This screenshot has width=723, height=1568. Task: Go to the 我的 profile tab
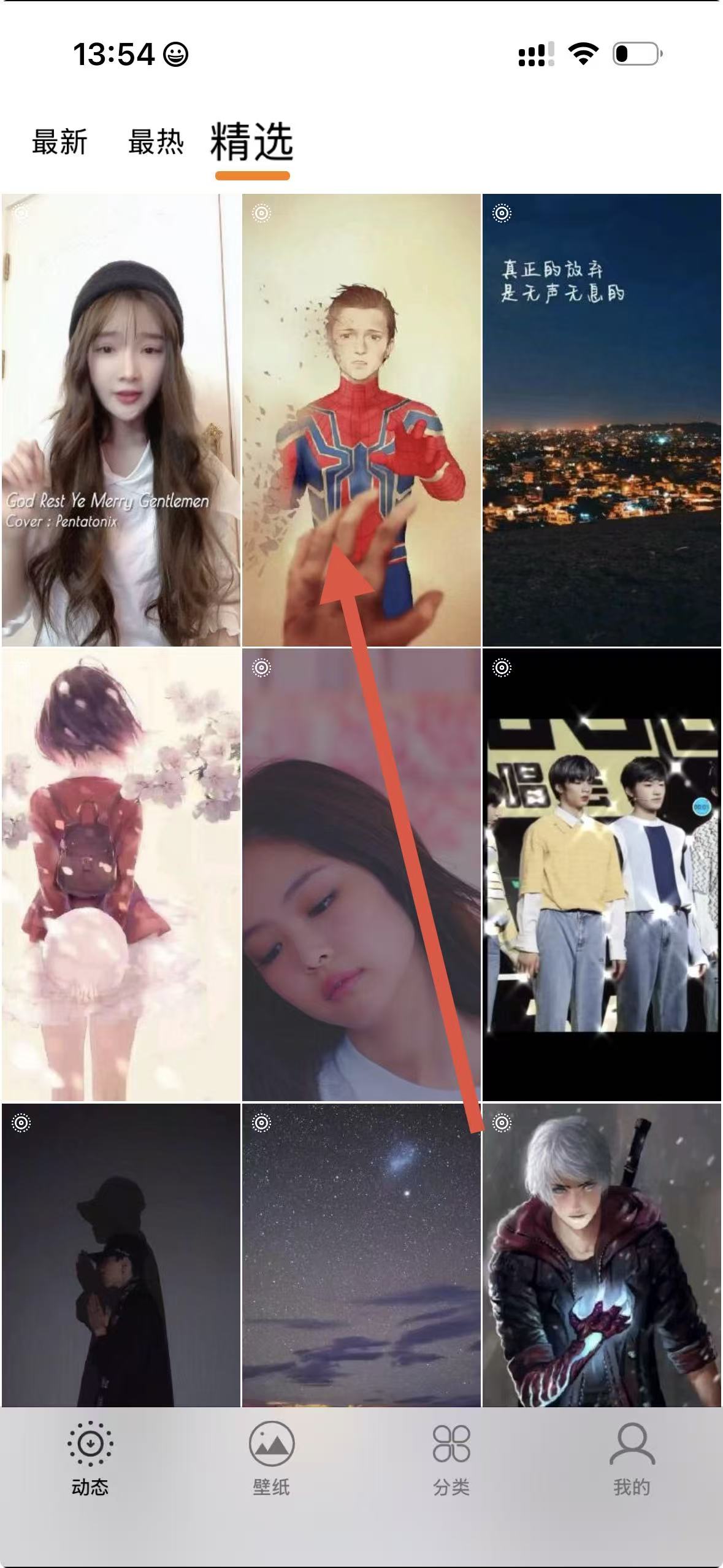point(632,1460)
